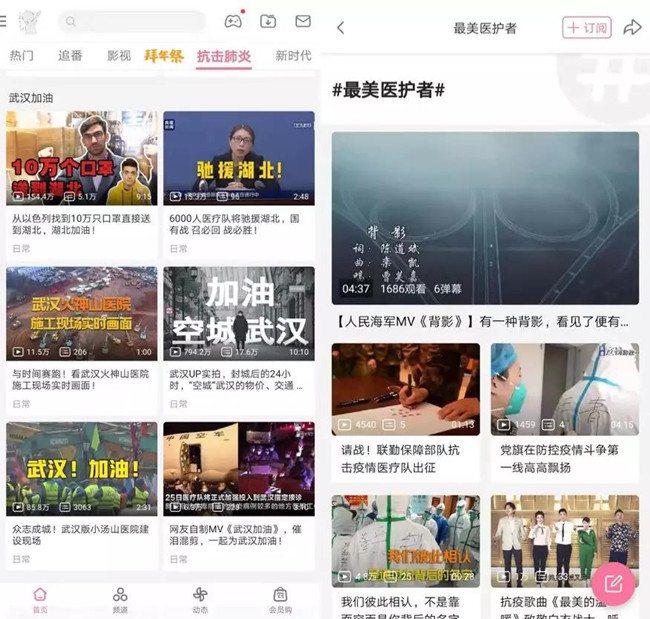Open the 会员购 bottom tab
Viewport: 650px width, 619px height.
click(x=280, y=599)
